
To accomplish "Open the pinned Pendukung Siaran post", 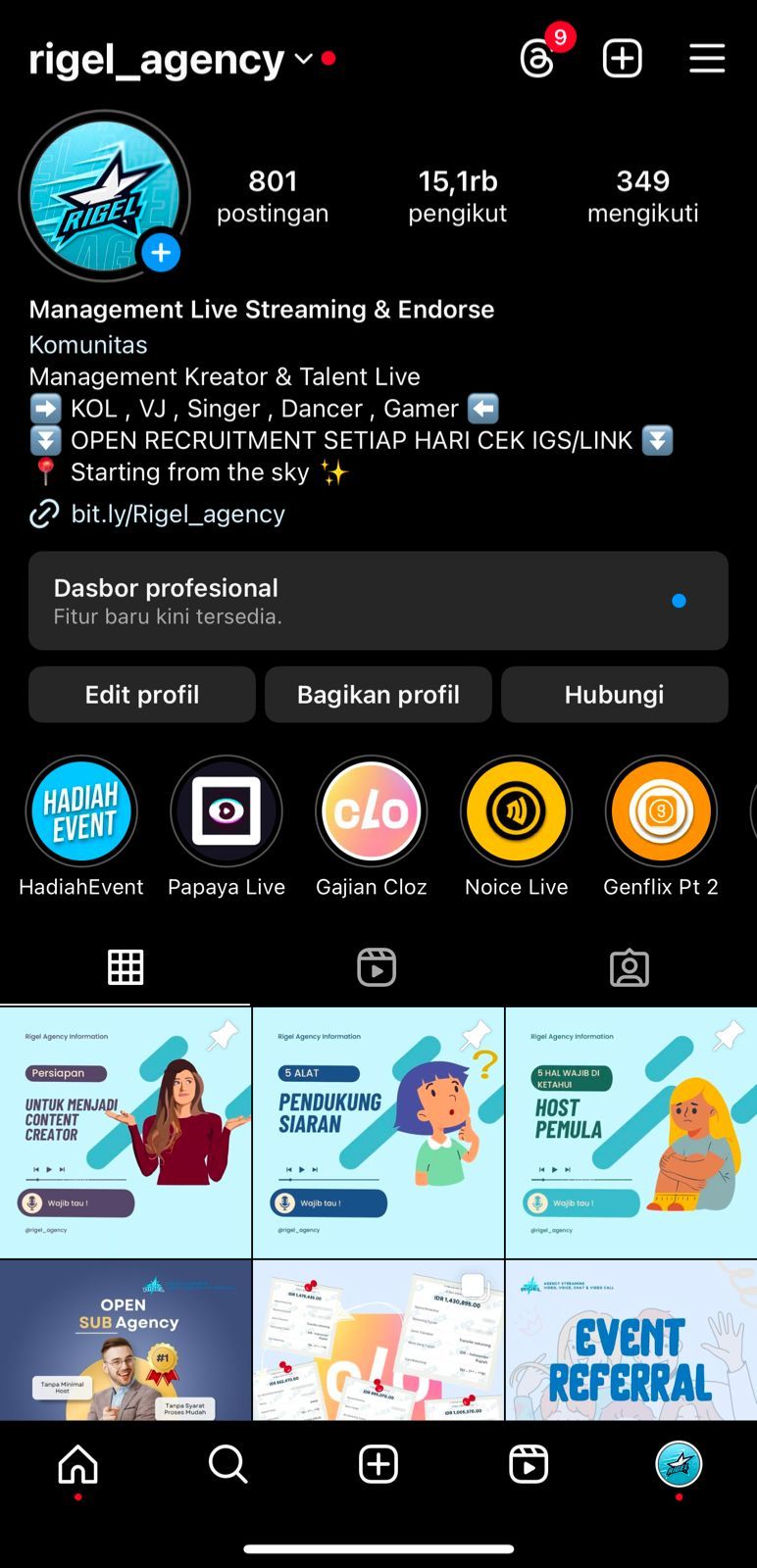I will [378, 1133].
